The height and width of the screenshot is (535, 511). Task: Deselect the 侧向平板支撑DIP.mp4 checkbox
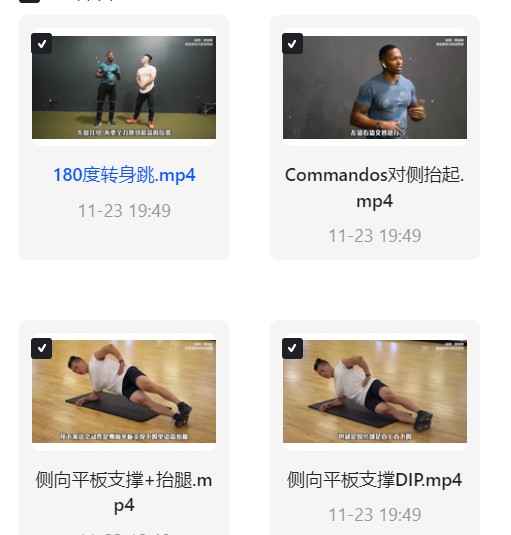(292, 348)
